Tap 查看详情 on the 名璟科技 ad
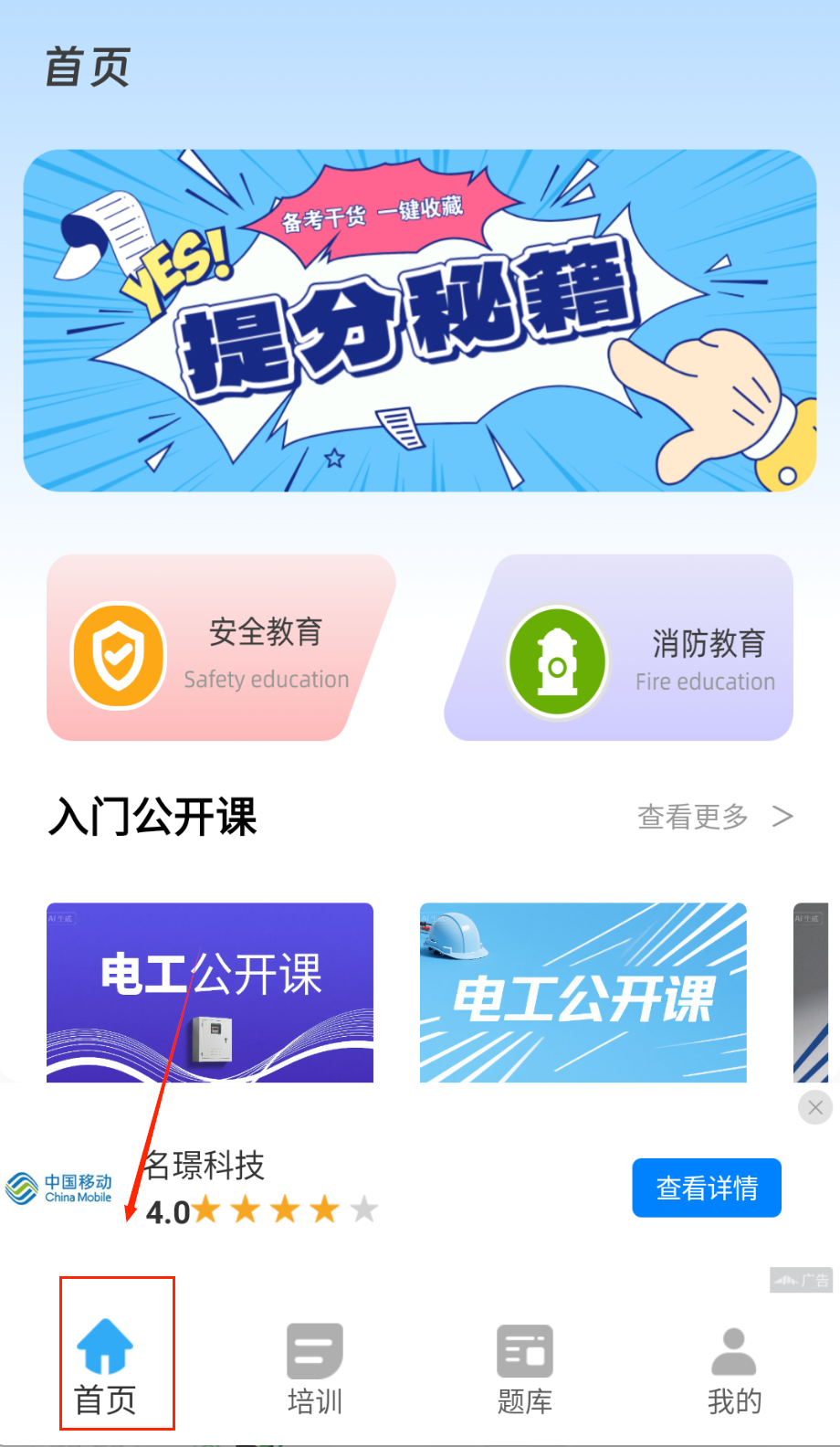 tap(706, 1188)
